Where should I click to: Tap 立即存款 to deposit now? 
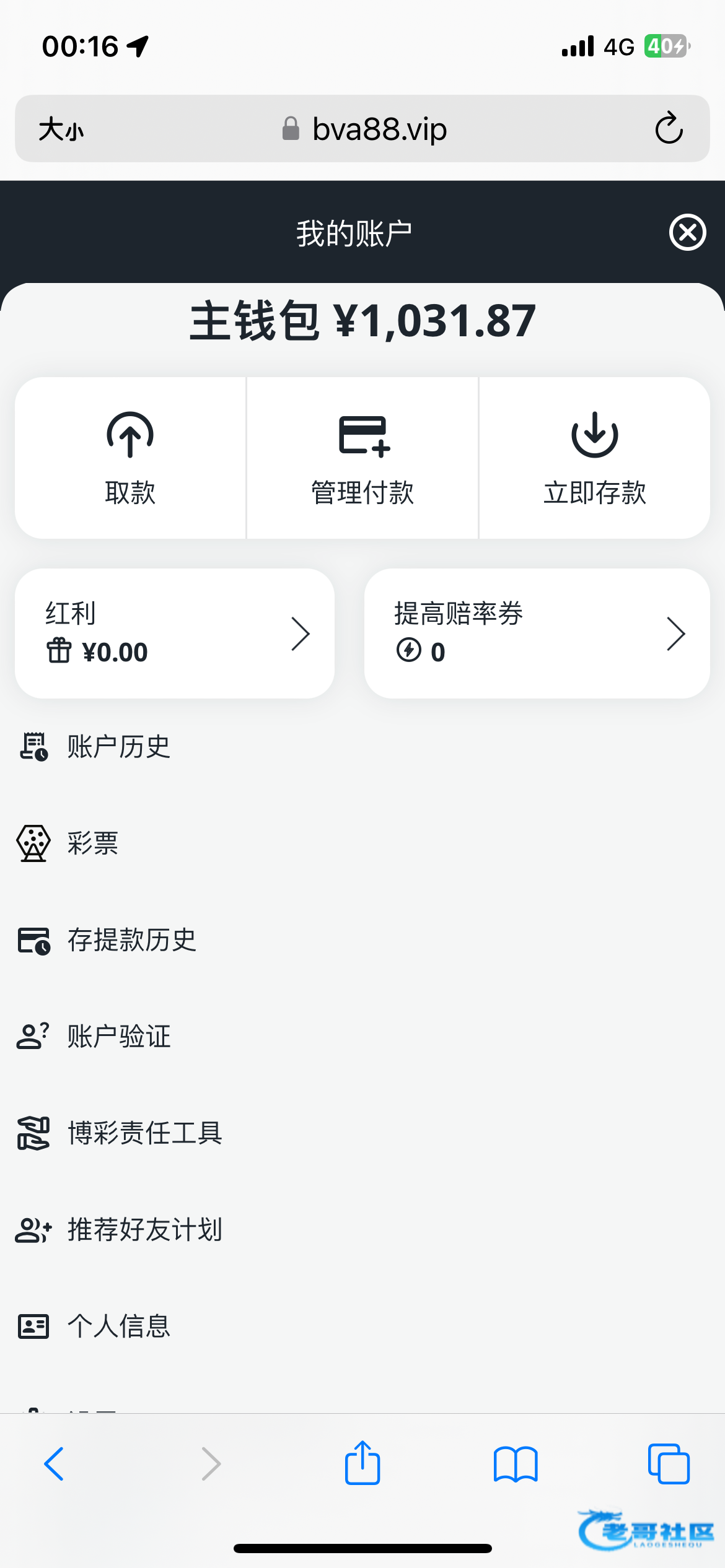click(x=594, y=458)
